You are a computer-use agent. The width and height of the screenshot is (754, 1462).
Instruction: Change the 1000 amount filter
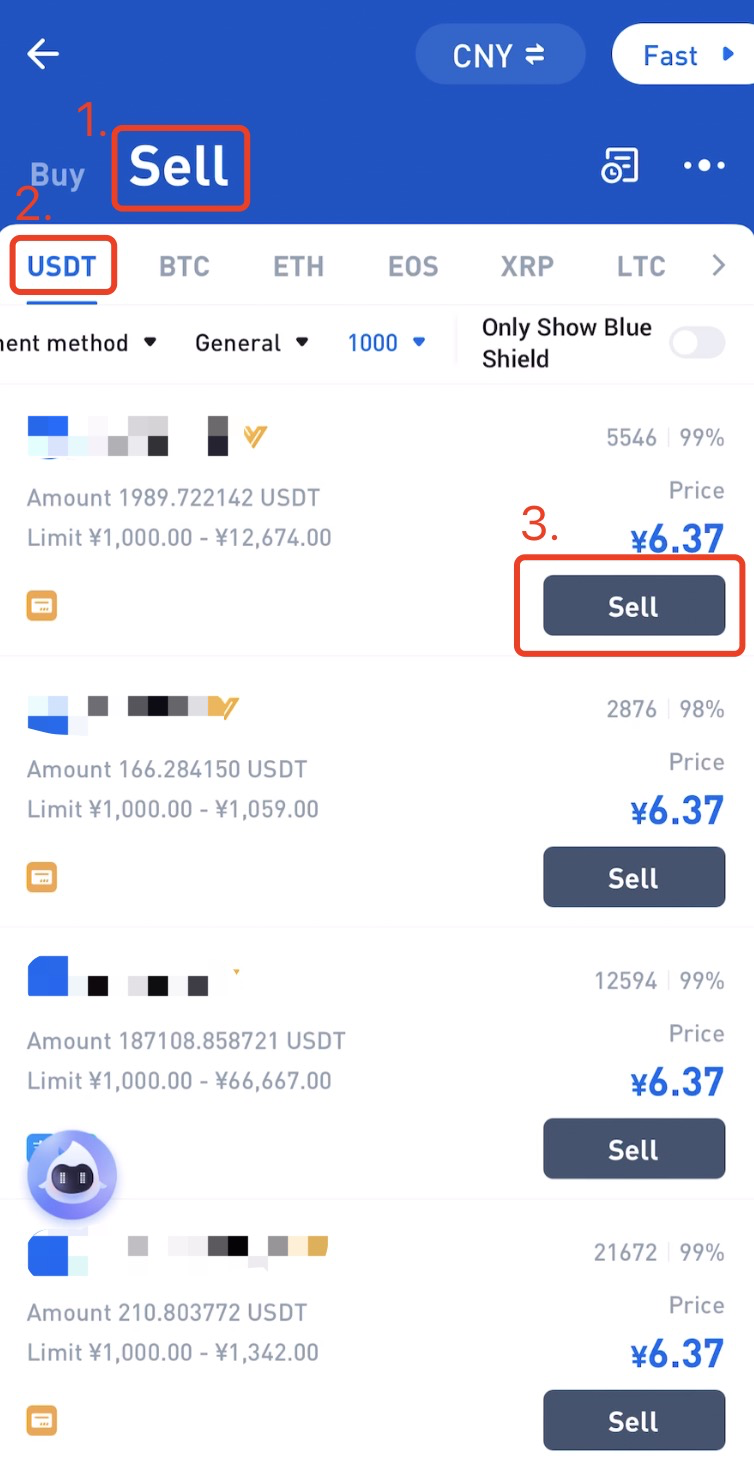click(386, 343)
